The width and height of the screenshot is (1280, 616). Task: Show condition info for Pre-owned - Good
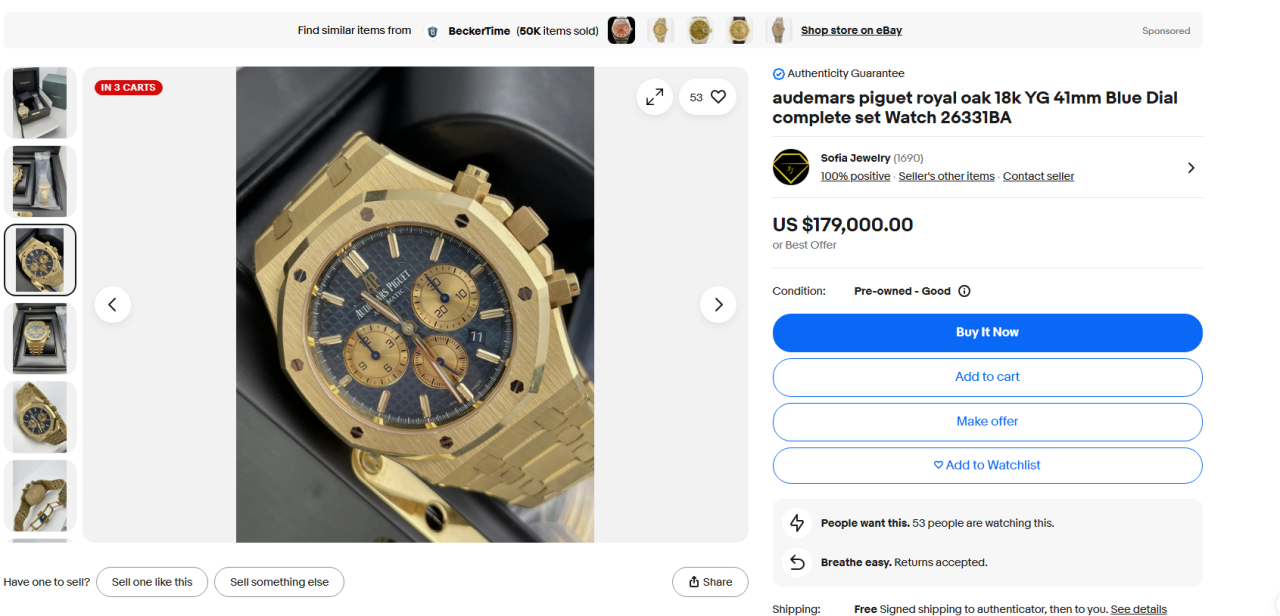tap(964, 291)
